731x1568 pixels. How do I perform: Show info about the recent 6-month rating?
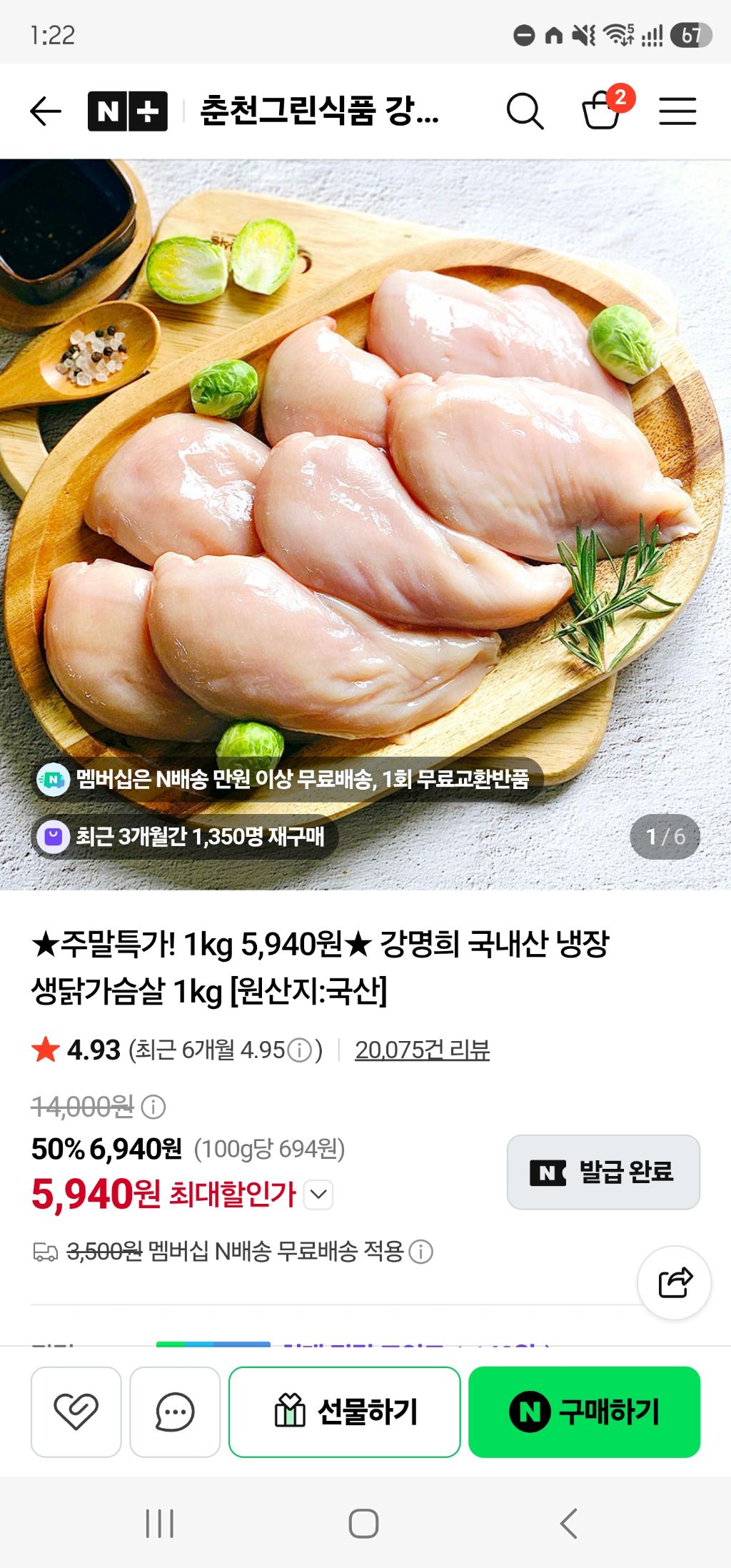coord(299,1050)
